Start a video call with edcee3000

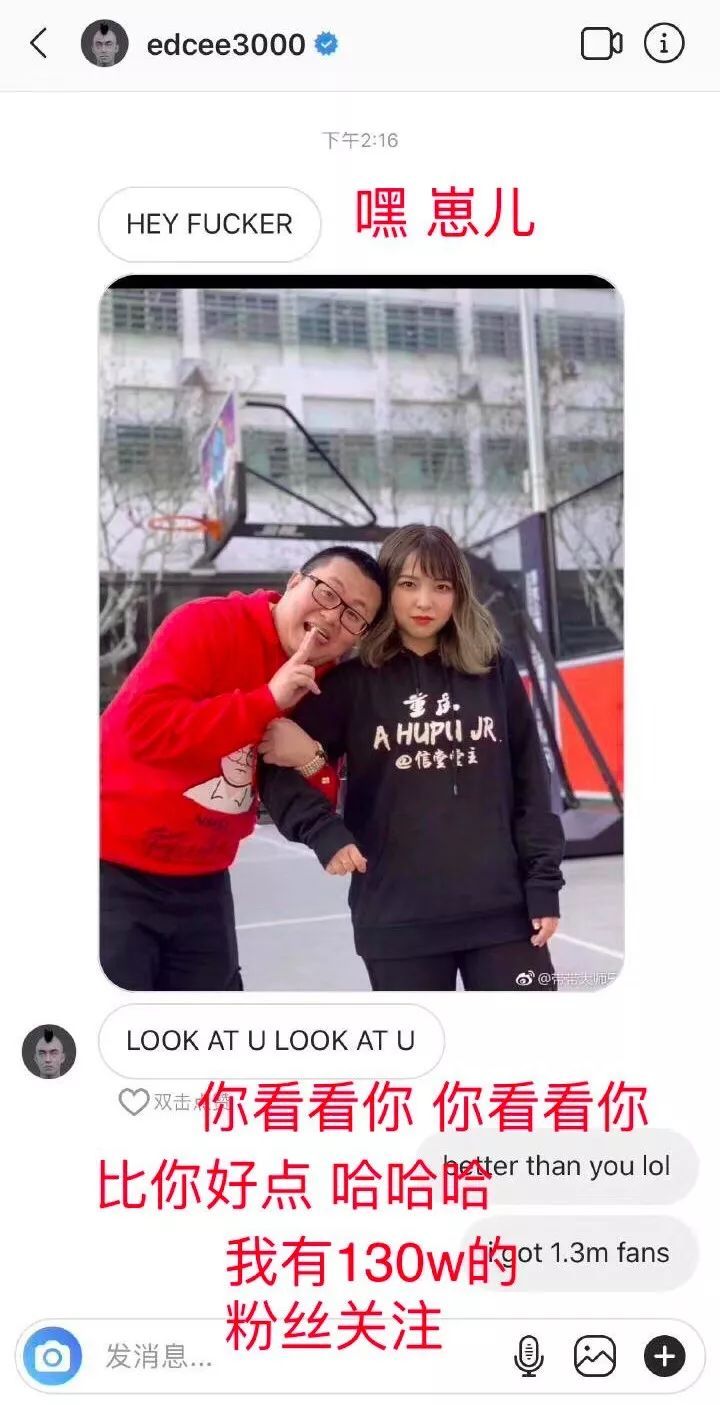601,44
